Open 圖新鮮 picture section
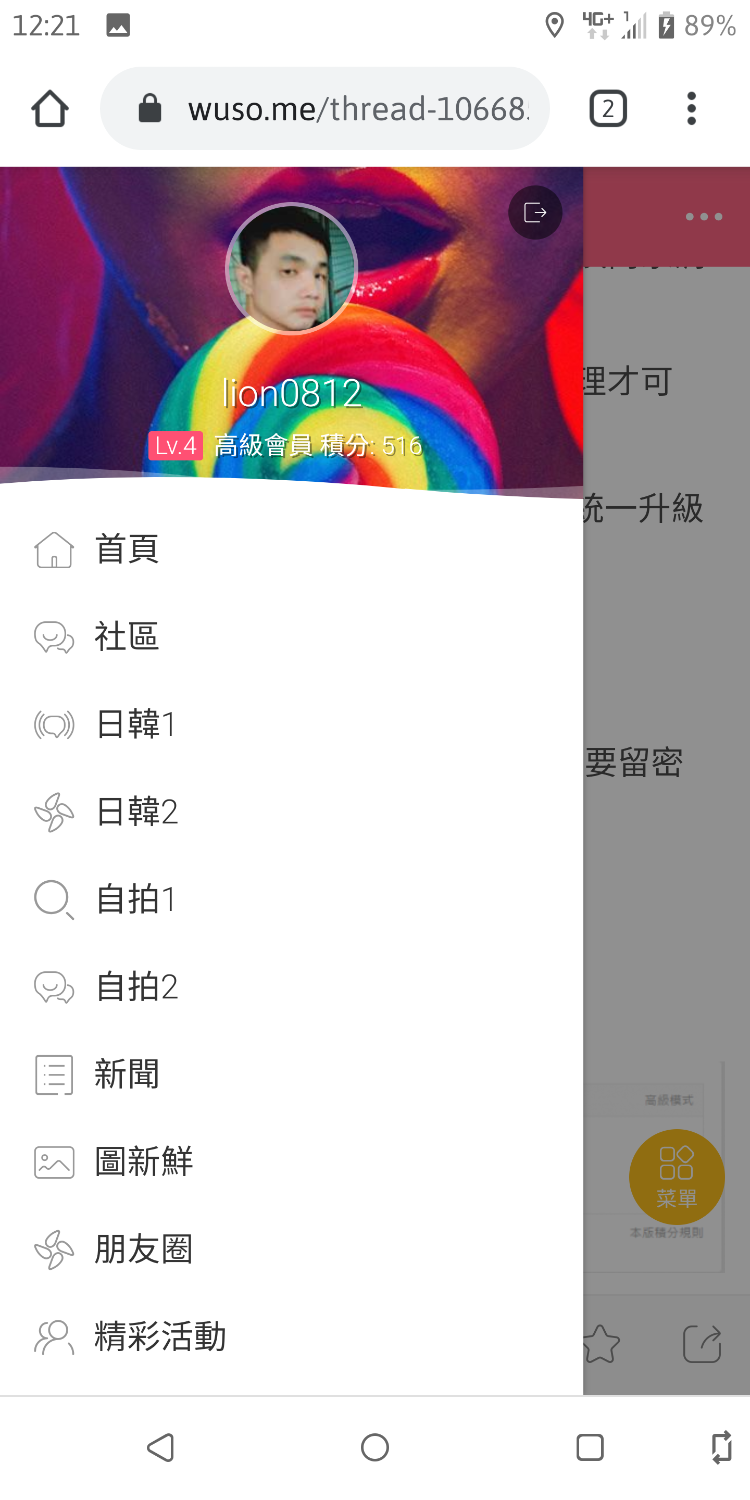The image size is (750, 1500). 143,1162
